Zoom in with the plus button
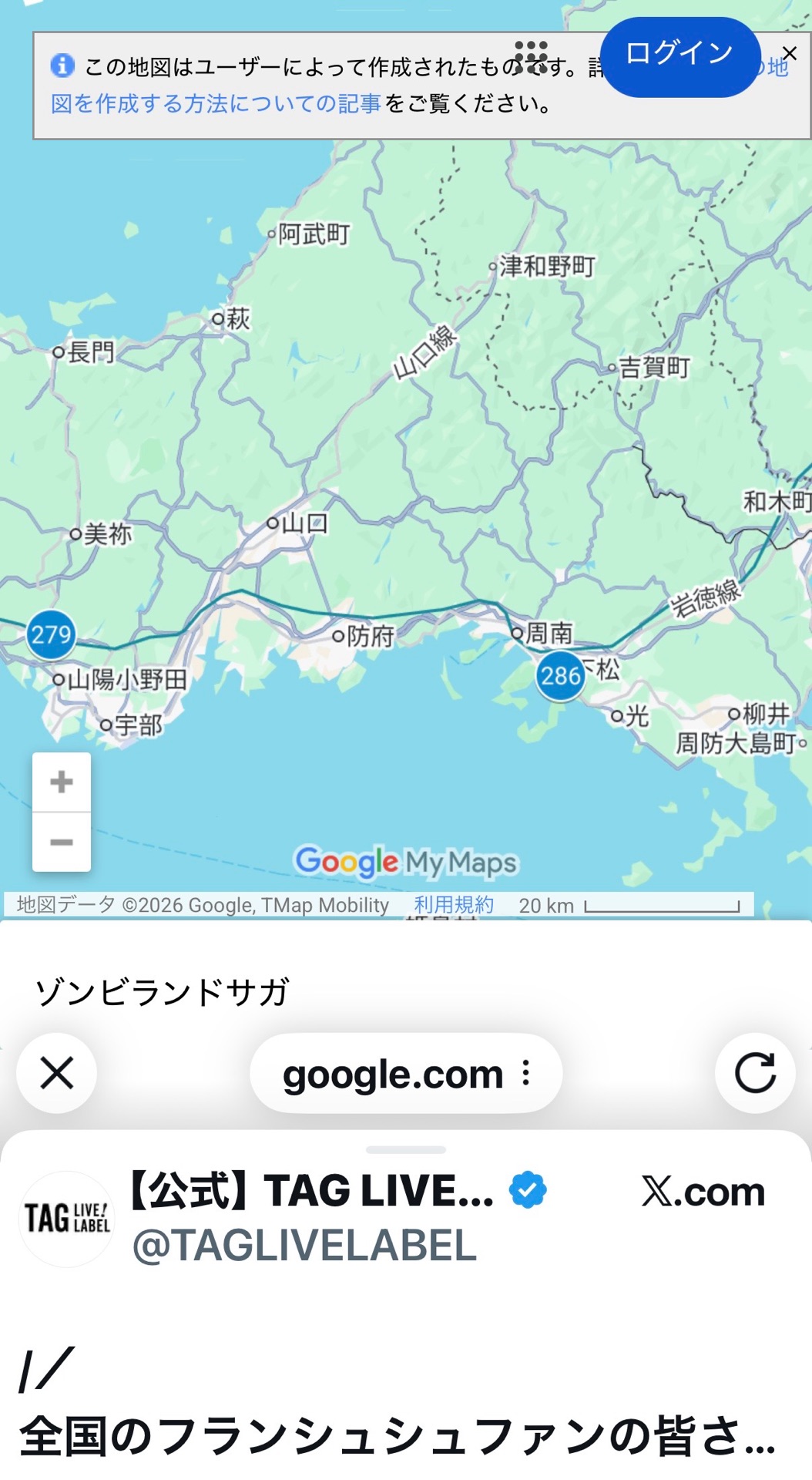This screenshot has width=812, height=1480. pyautogui.click(x=62, y=782)
